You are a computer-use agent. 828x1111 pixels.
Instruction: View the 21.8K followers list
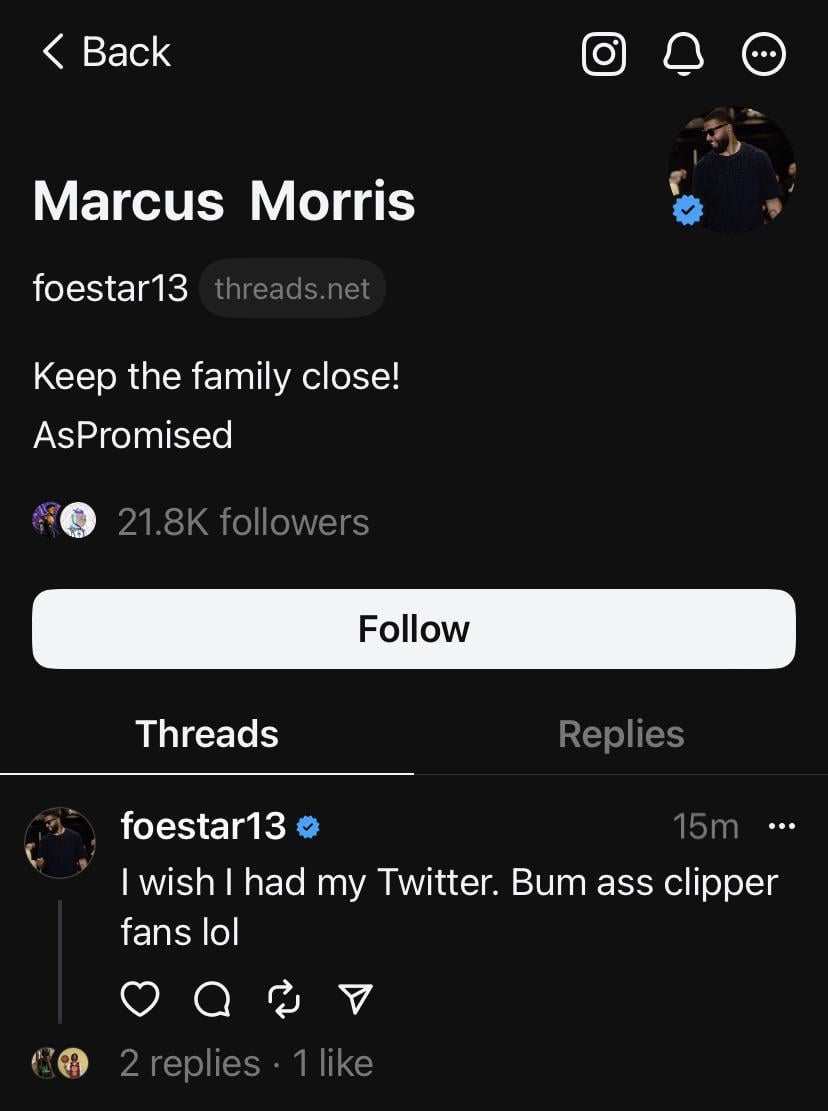(243, 522)
